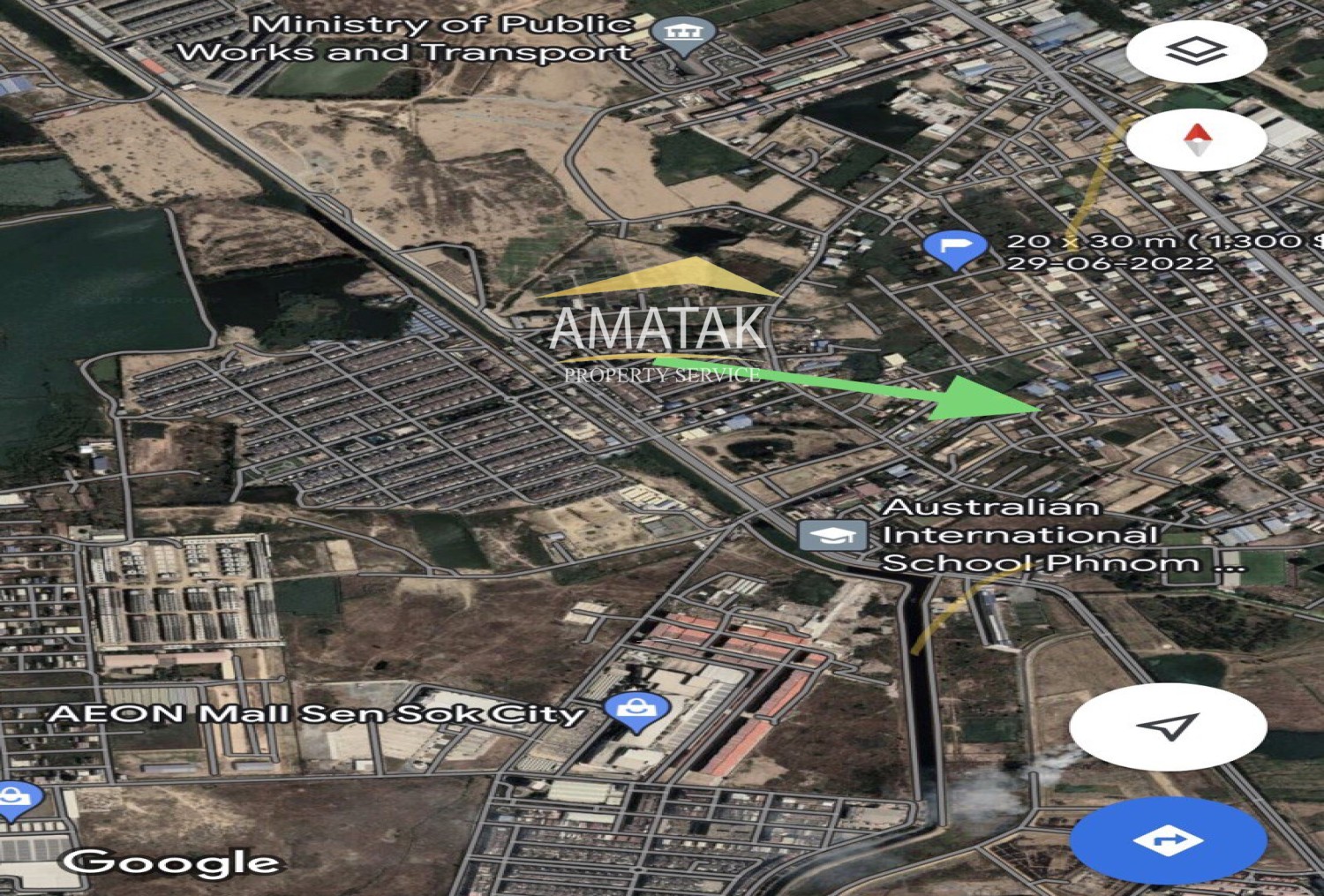This screenshot has height=896, width=1324.
Task: Select the Australian International School marker
Action: point(831,535)
